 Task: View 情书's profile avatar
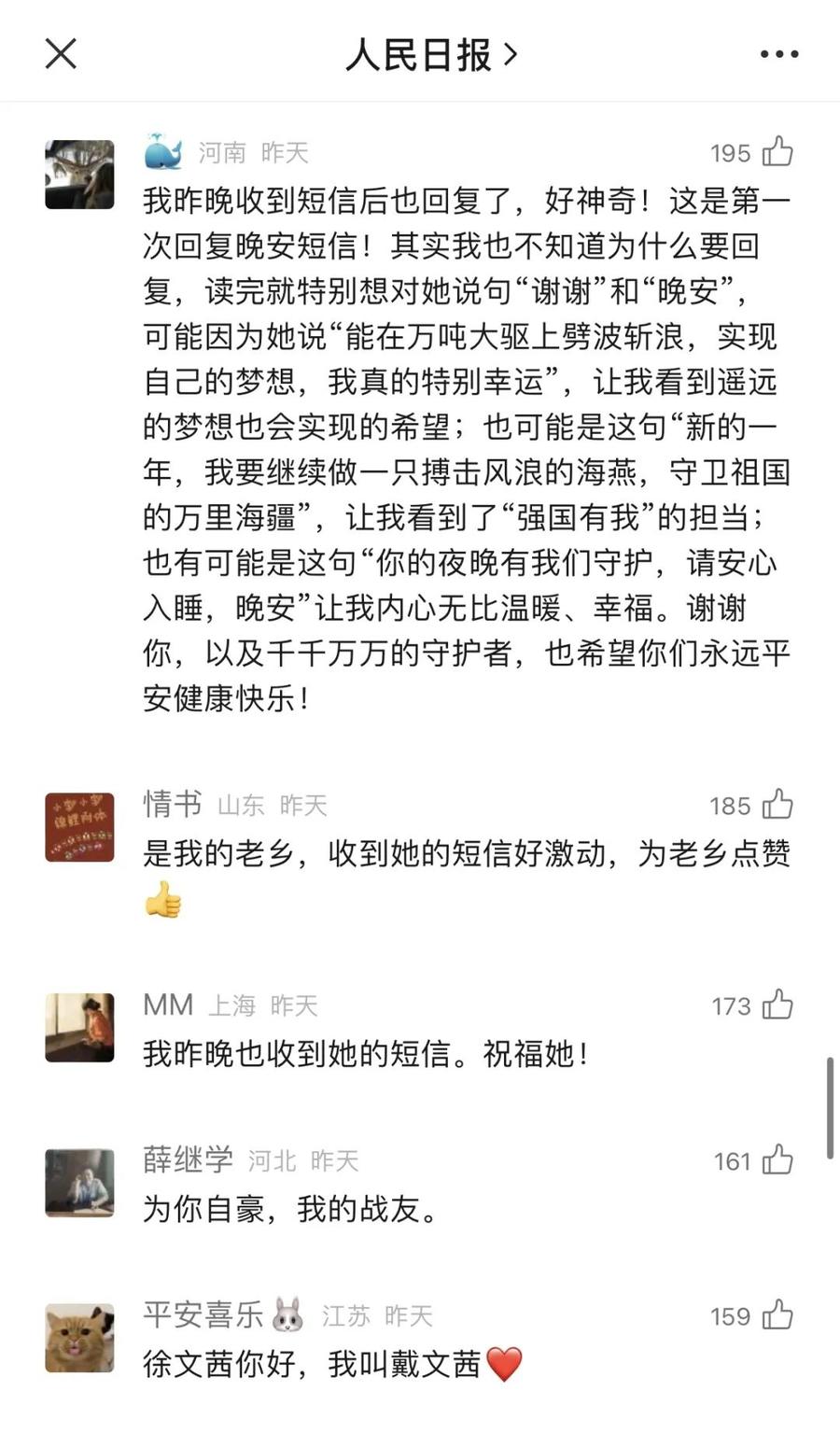[x=80, y=827]
